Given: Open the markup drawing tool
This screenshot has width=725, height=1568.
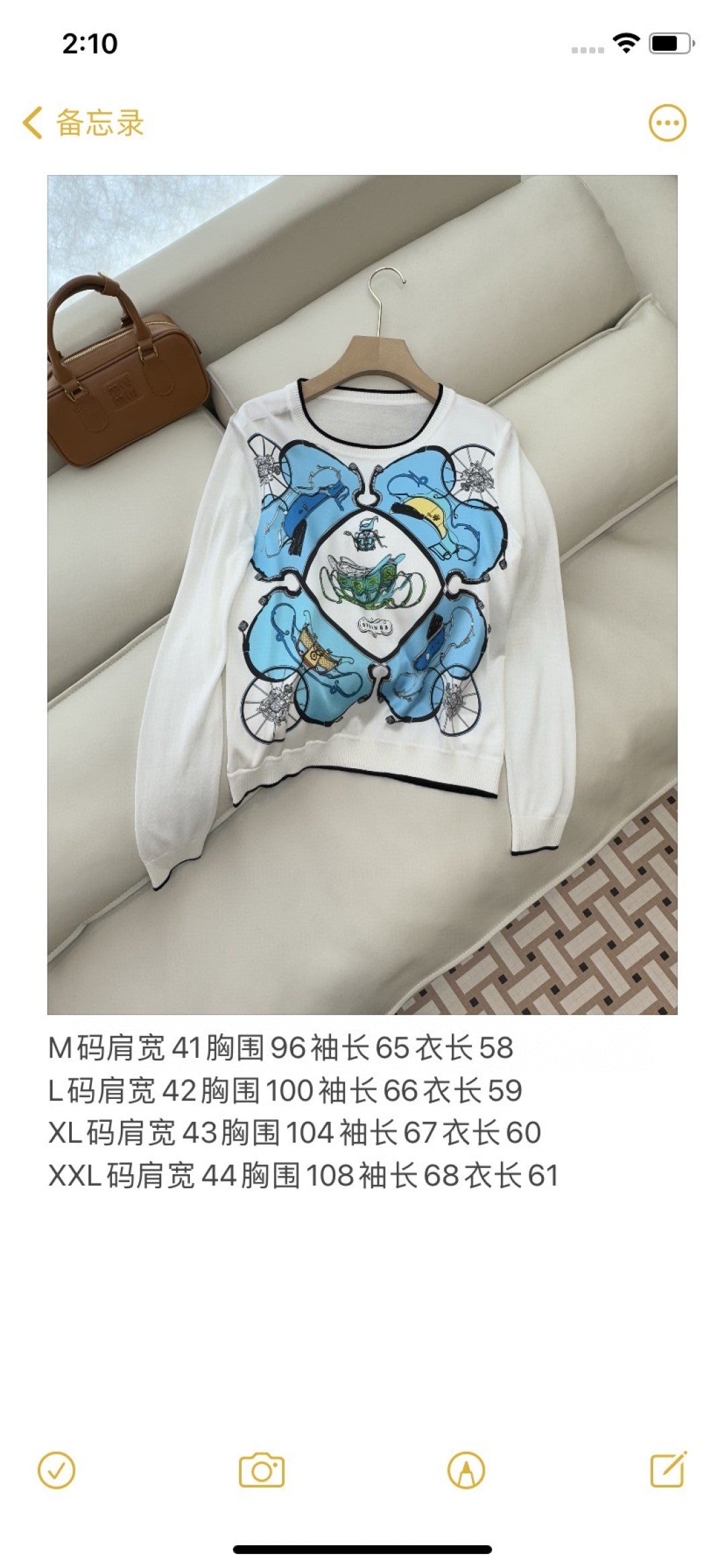Looking at the screenshot, I should tap(466, 1471).
